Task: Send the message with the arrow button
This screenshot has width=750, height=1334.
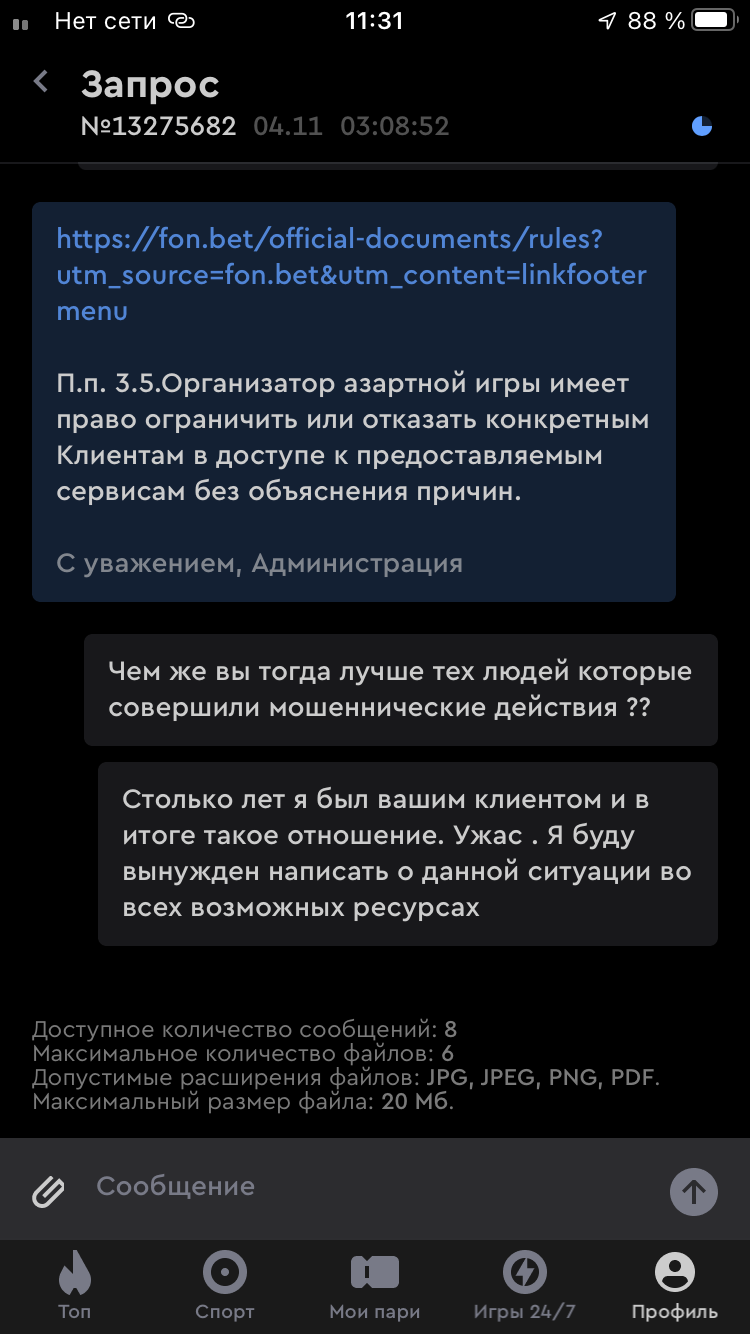Action: pyautogui.click(x=693, y=1191)
